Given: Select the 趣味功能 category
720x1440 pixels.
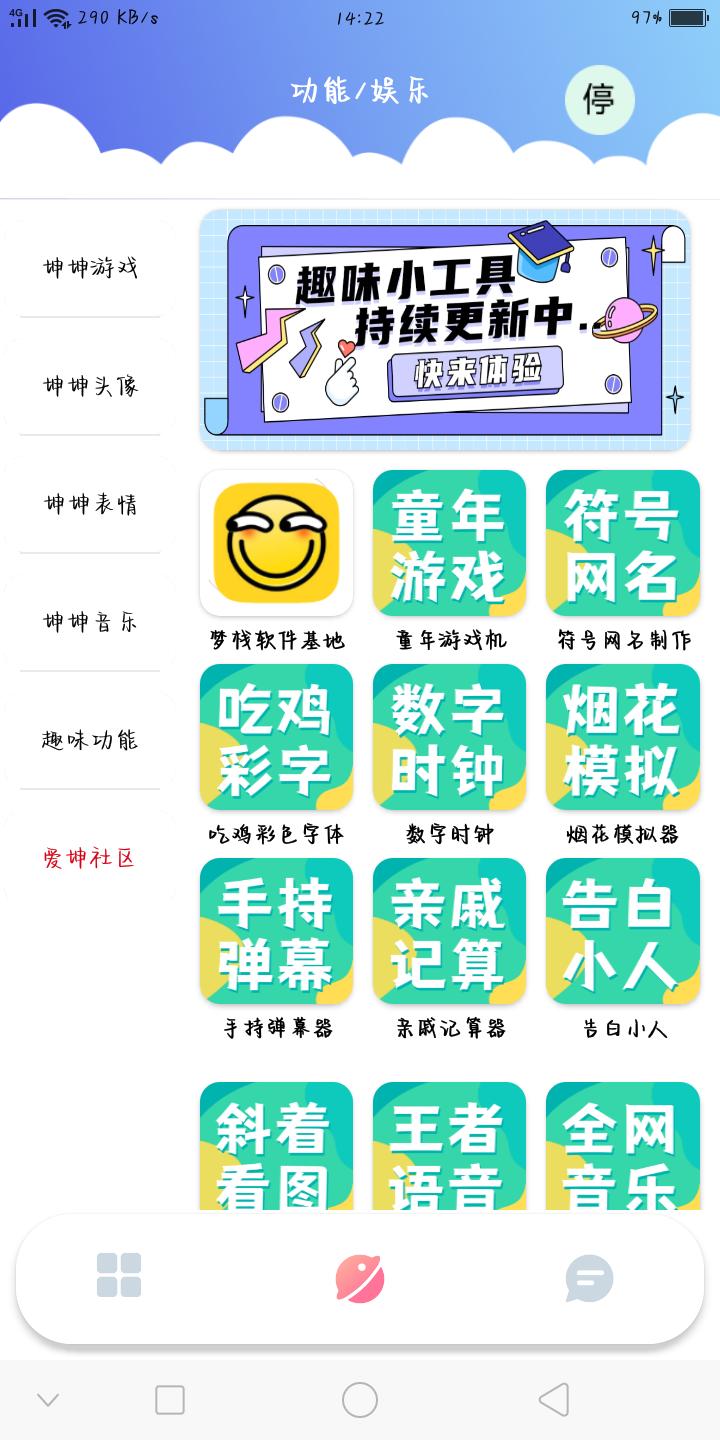Looking at the screenshot, I should click(90, 740).
